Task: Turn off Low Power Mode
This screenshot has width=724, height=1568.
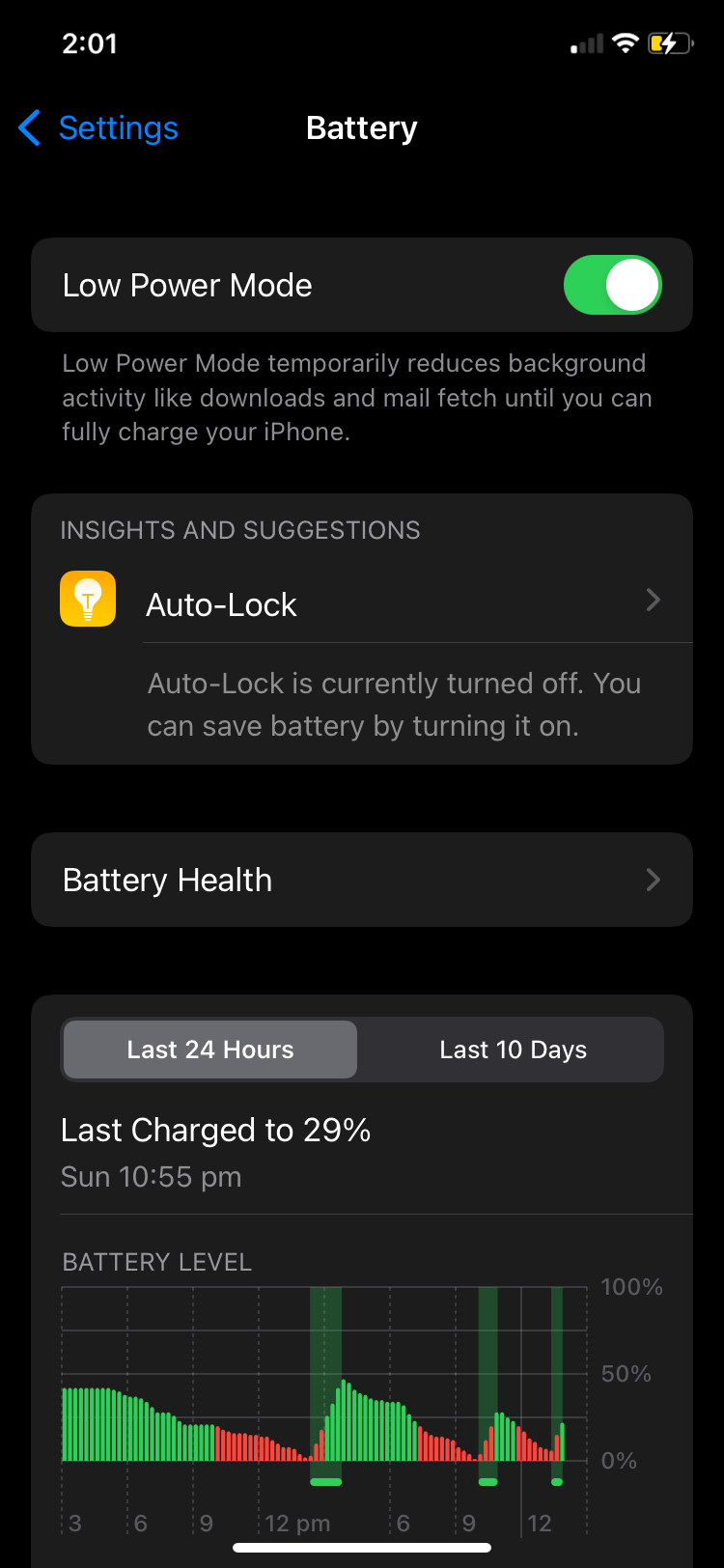Action: tap(612, 286)
